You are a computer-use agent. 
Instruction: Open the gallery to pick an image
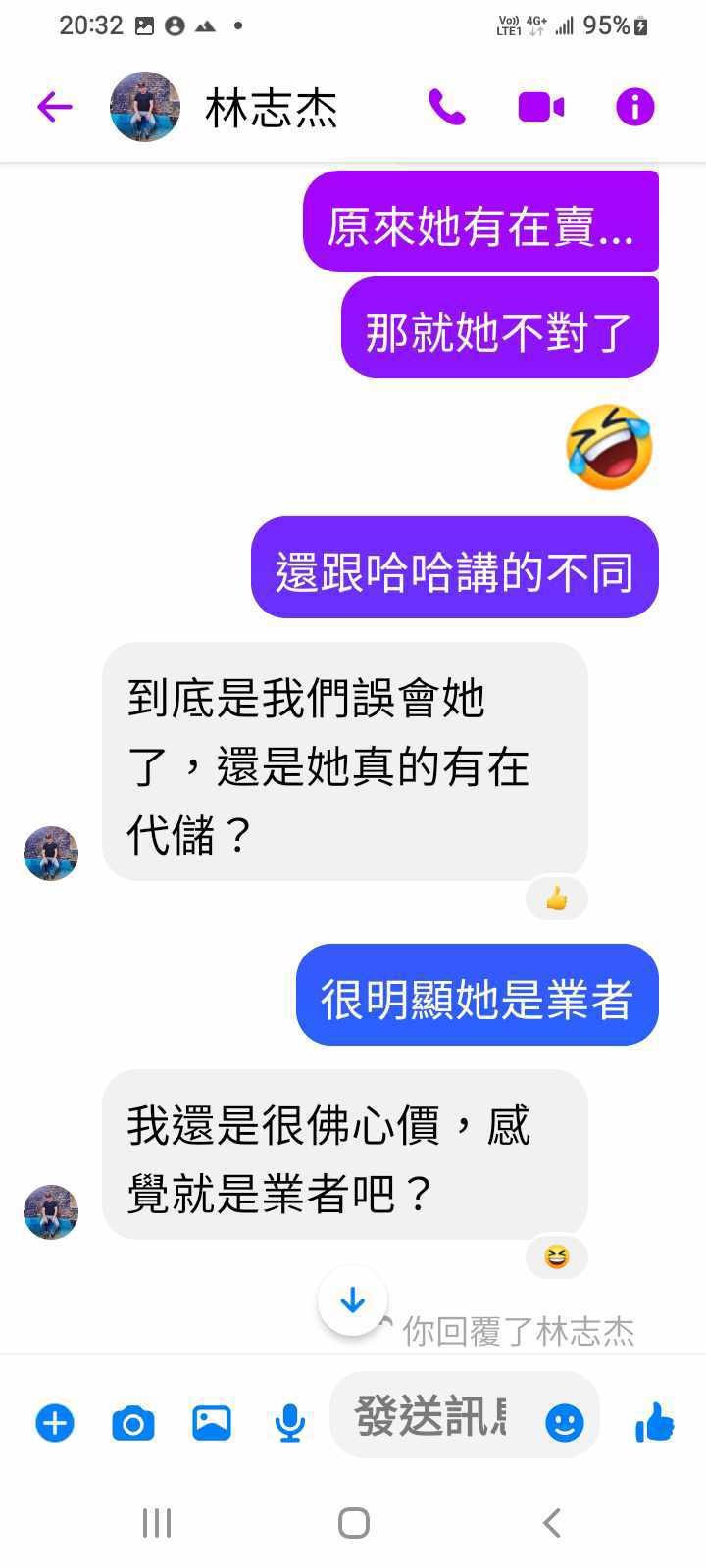coord(212,1422)
